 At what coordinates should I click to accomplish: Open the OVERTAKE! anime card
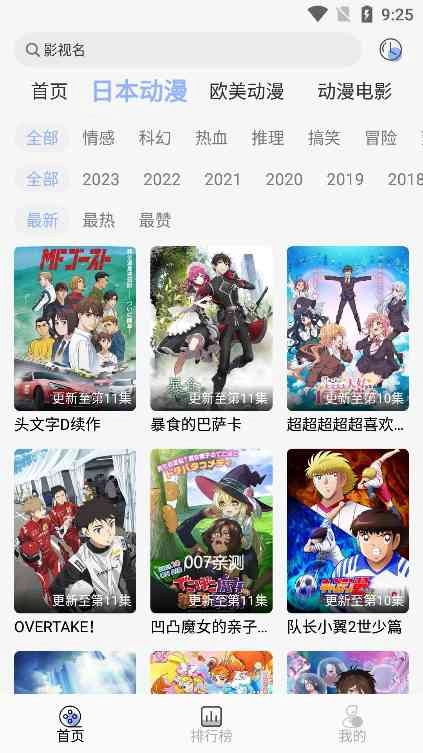[x=75, y=542]
